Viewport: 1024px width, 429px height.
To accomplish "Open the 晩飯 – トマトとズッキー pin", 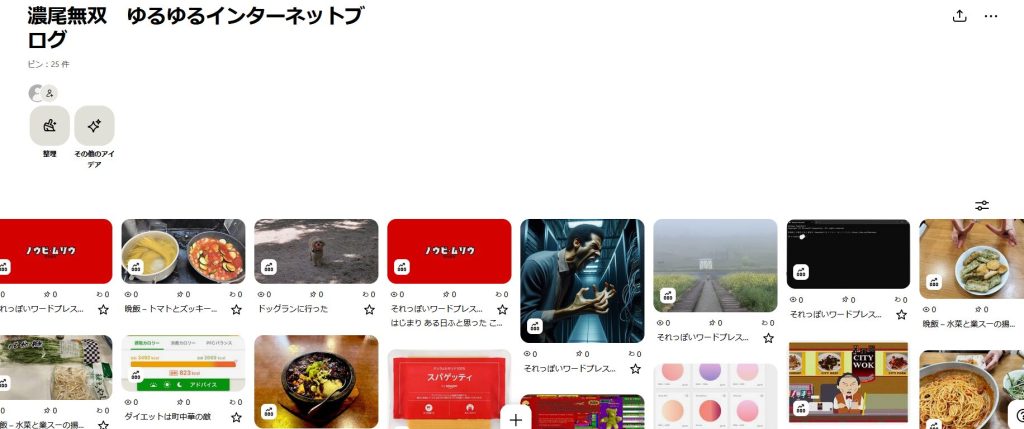I will [183, 251].
